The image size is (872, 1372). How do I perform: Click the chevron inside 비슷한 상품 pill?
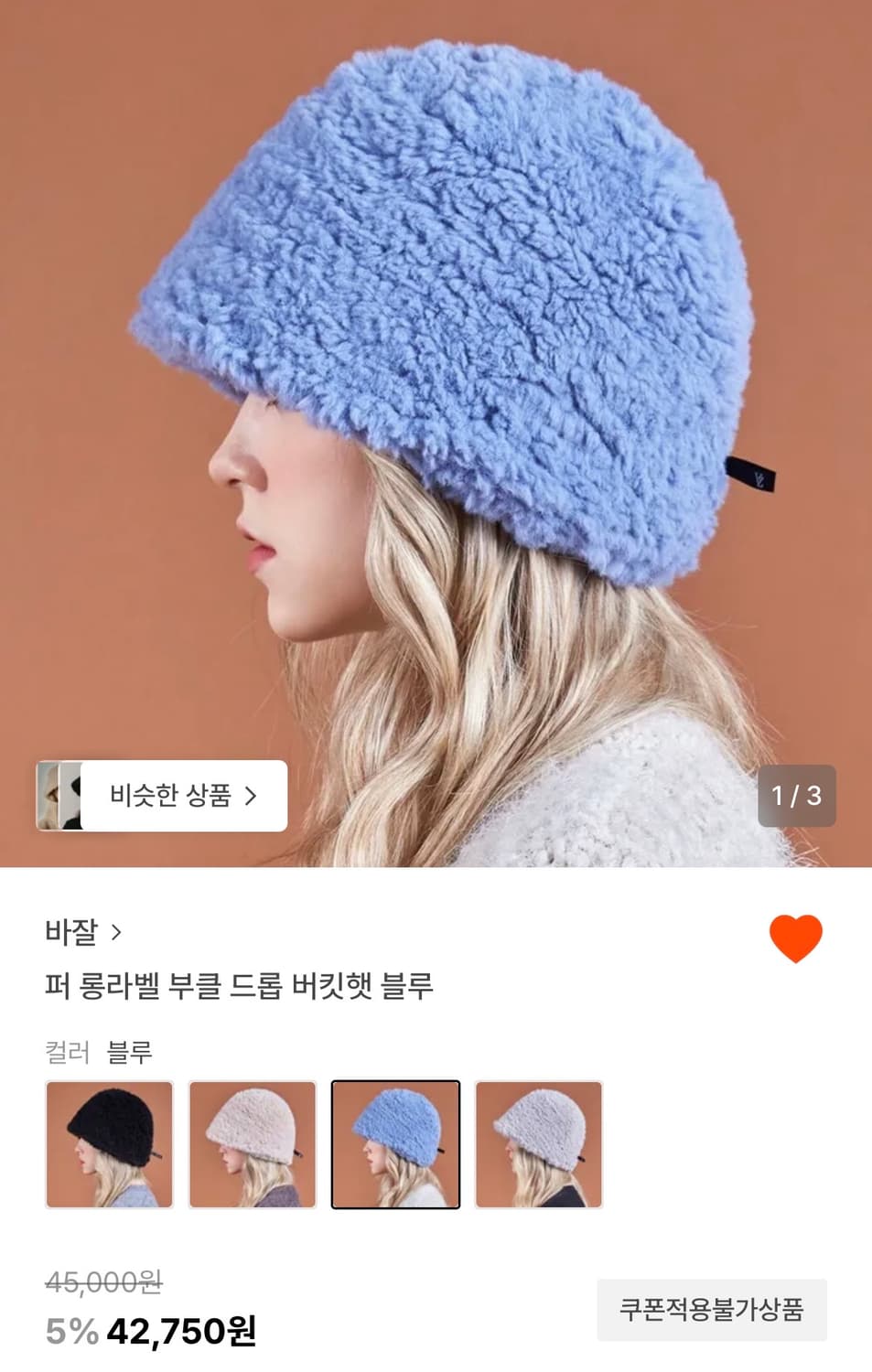252,798
